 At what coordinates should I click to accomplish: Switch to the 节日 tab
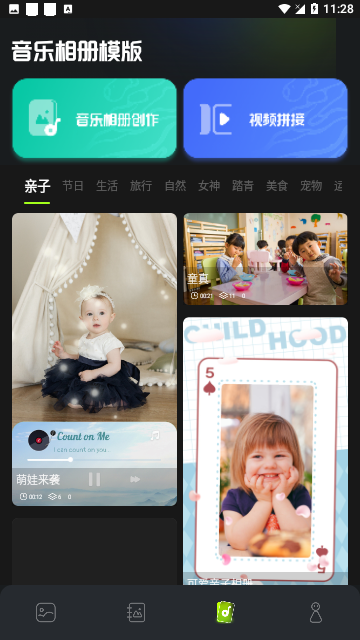click(x=73, y=186)
